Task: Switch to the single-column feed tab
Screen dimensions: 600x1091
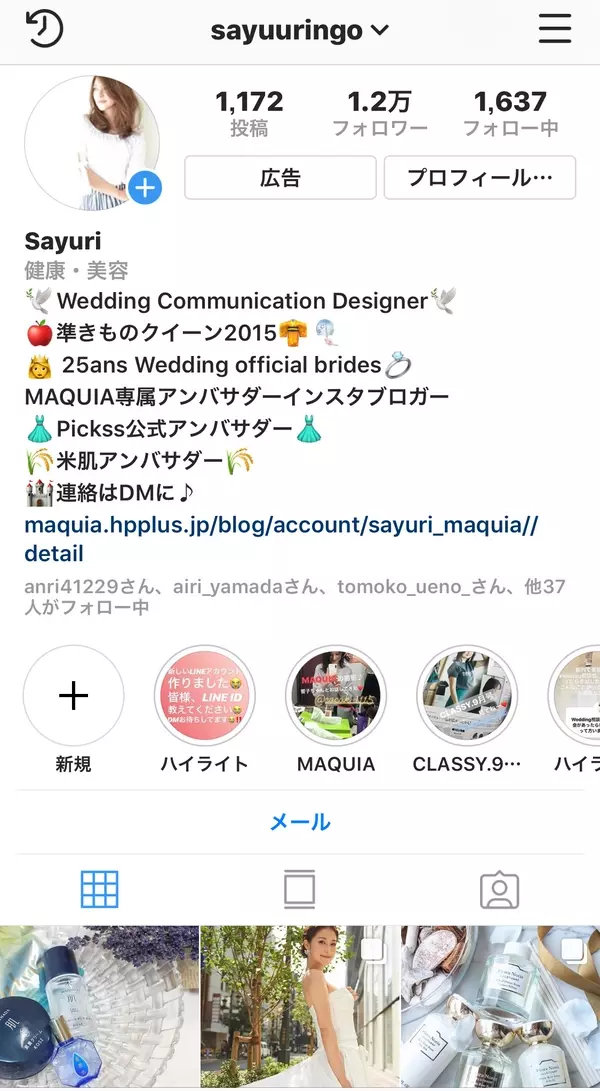Action: pos(300,888)
